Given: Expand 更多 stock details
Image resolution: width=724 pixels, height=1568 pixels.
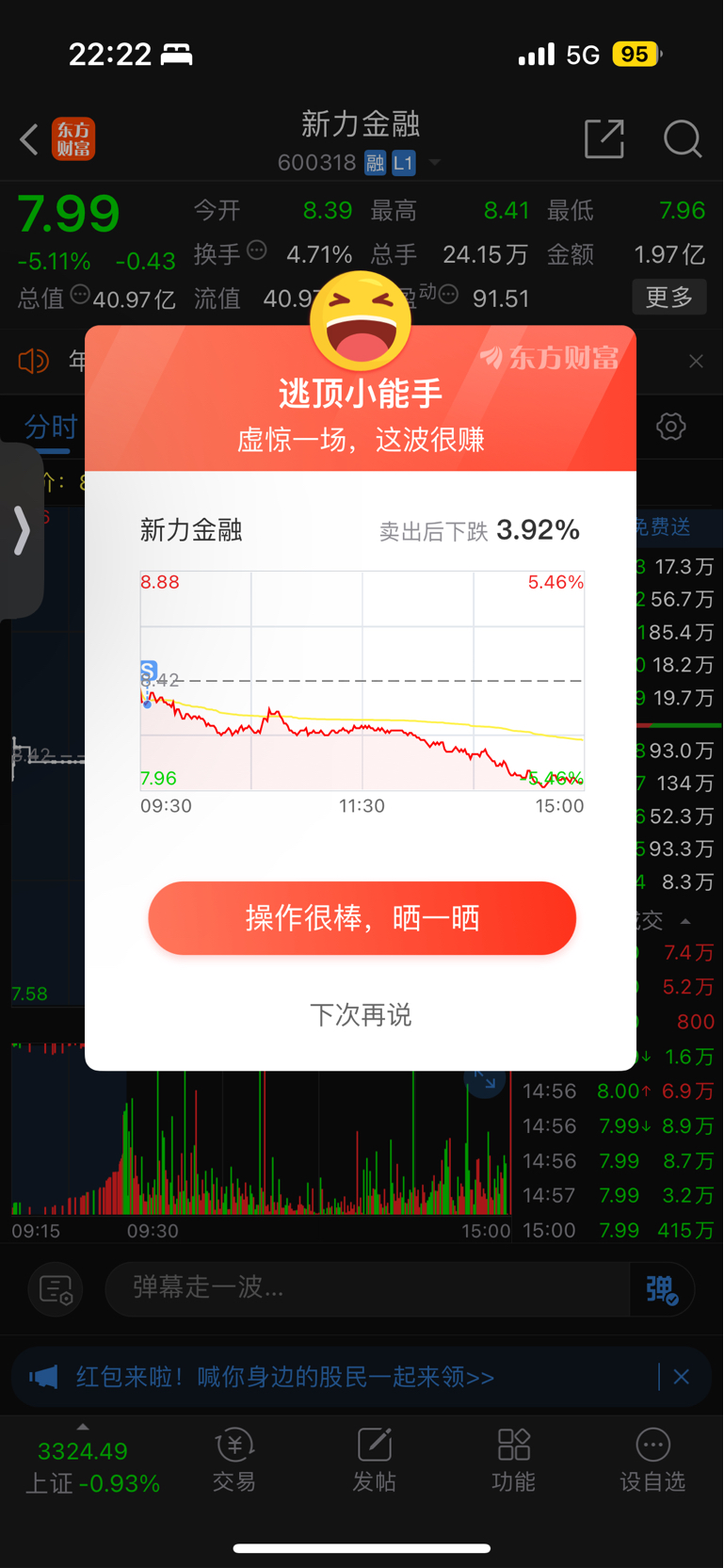Looking at the screenshot, I should [668, 298].
